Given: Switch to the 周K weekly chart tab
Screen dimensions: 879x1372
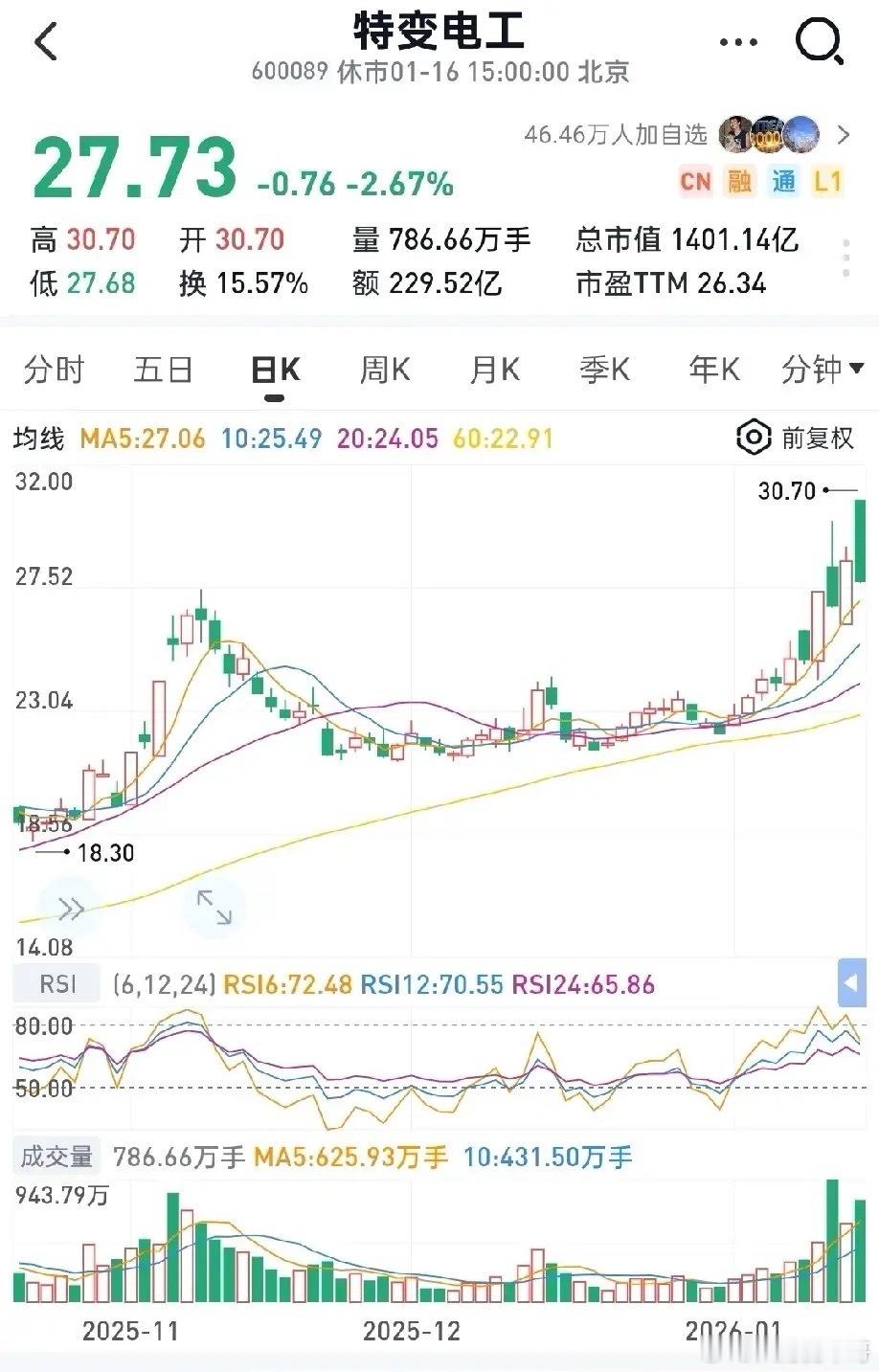Looking at the screenshot, I should (x=383, y=369).
